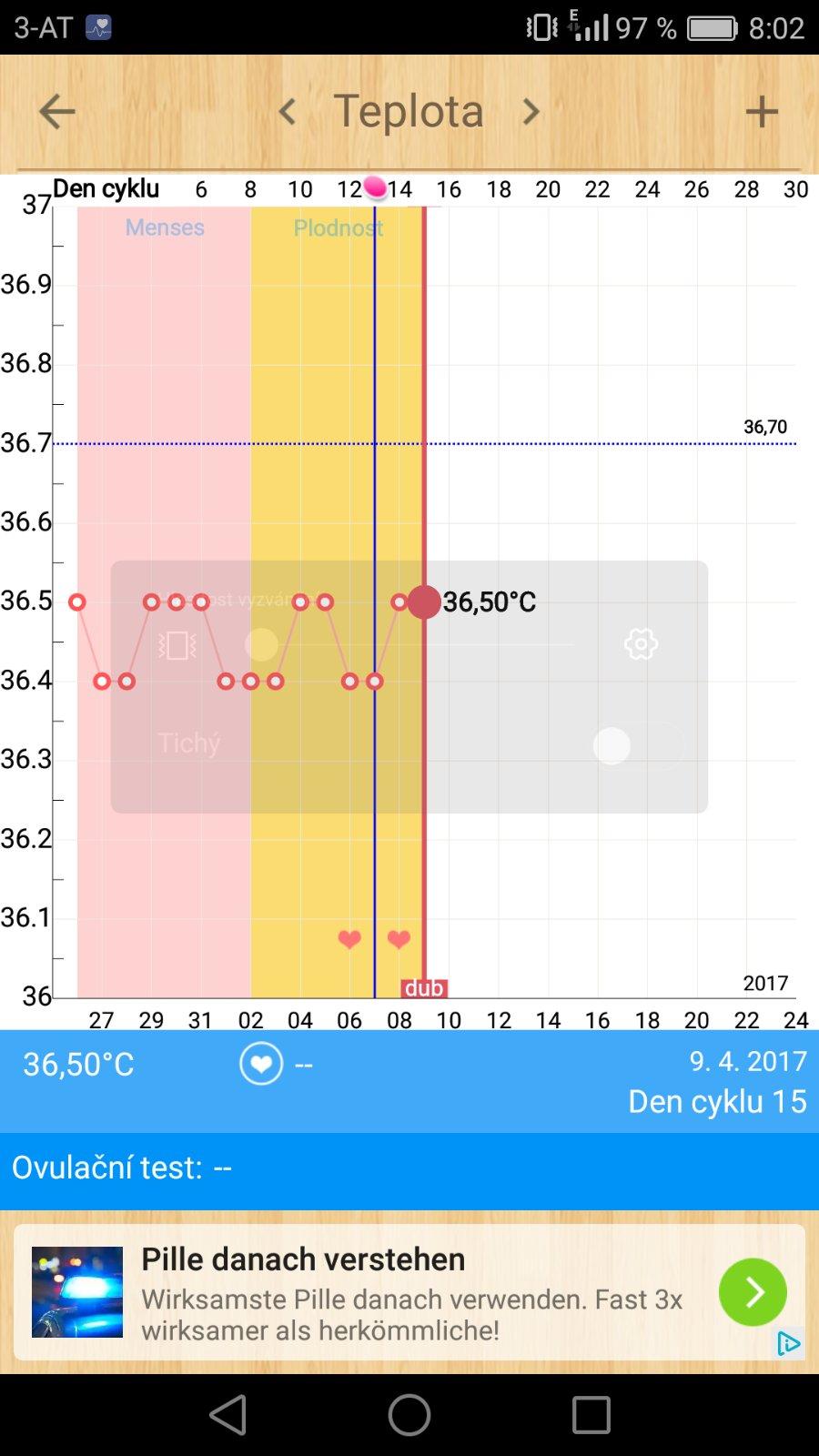Switch to the previous chart before Teplota
The width and height of the screenshot is (819, 1456).
click(x=288, y=112)
